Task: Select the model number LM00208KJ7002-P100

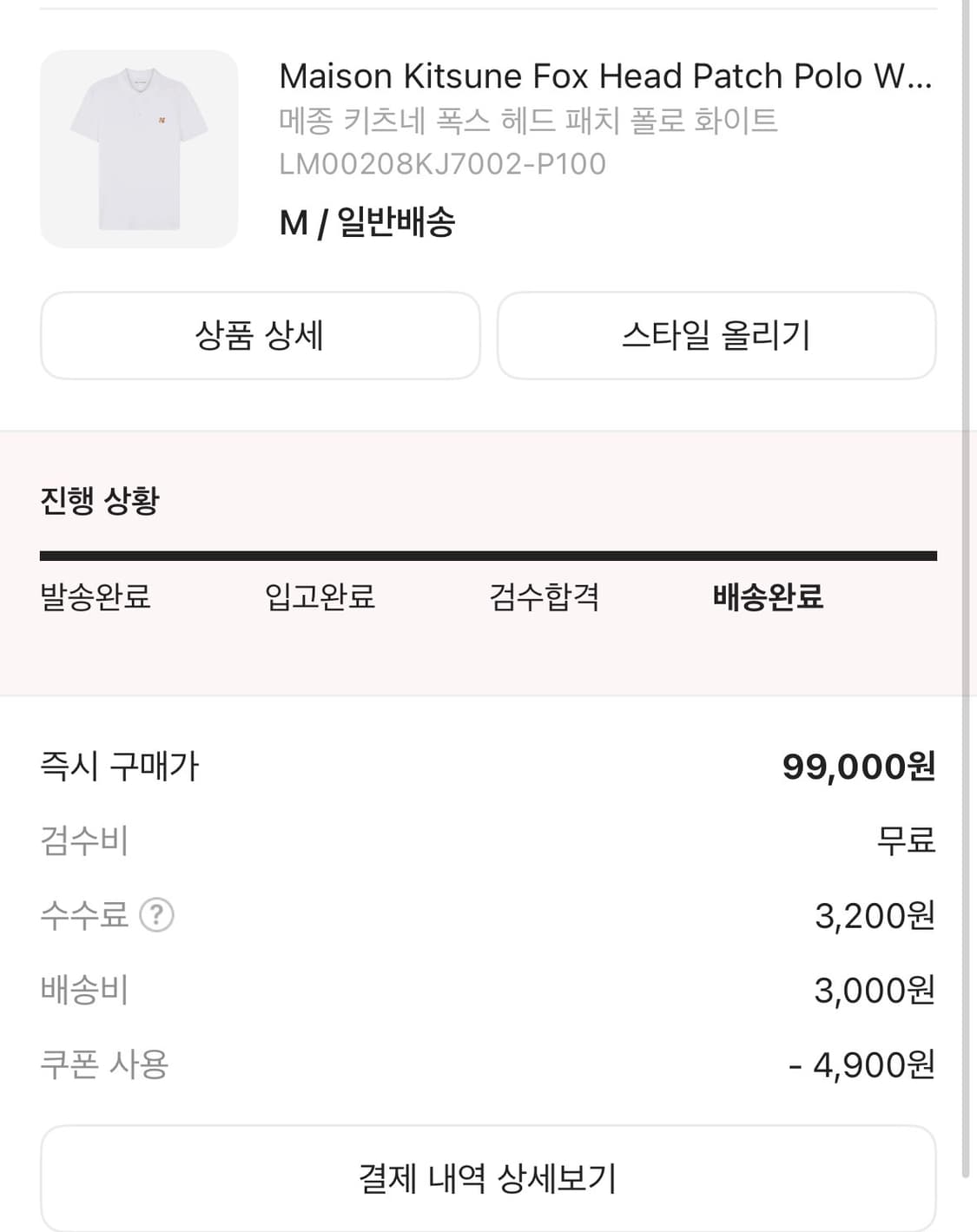Action: coord(445,165)
